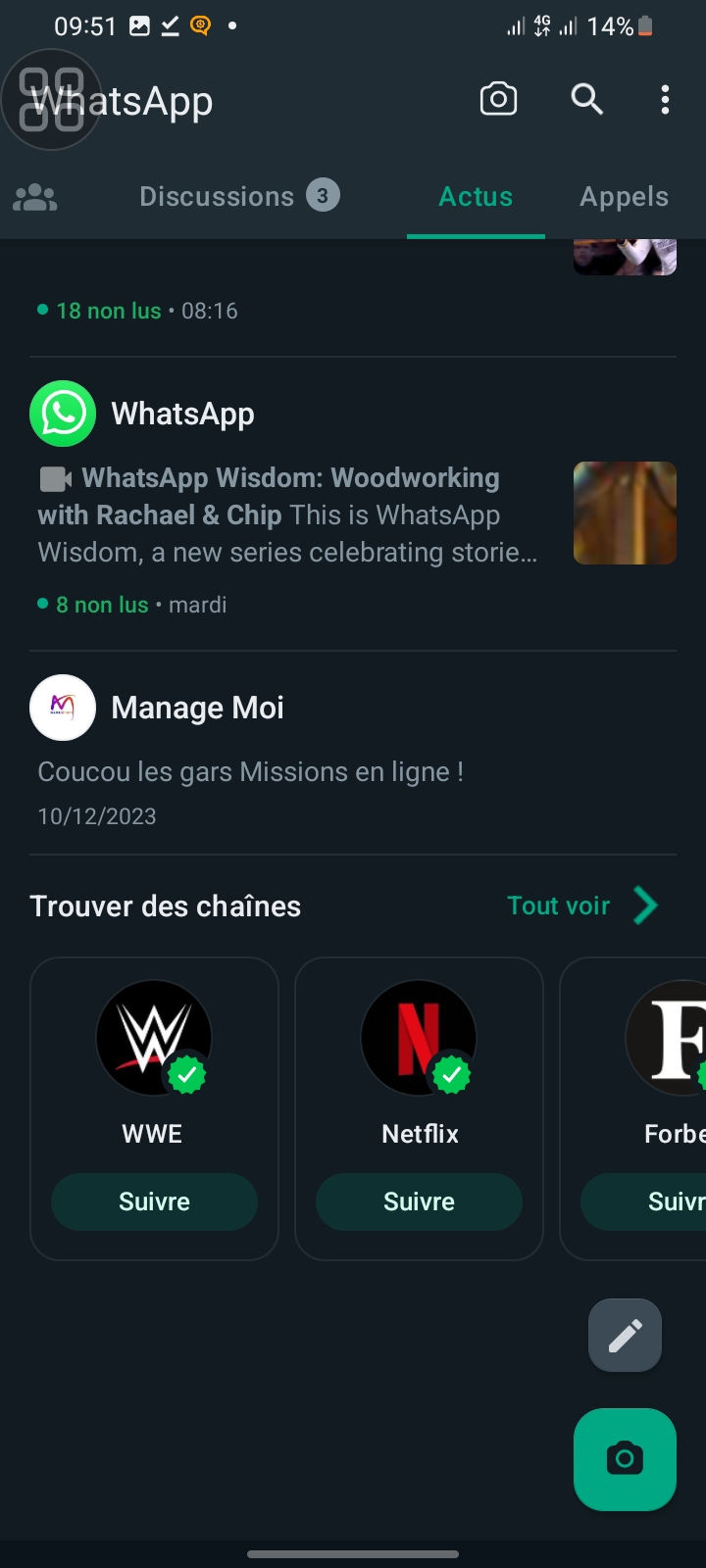This screenshot has width=706, height=1568.
Task: Follow the Netflix channel
Action: pos(419,1201)
